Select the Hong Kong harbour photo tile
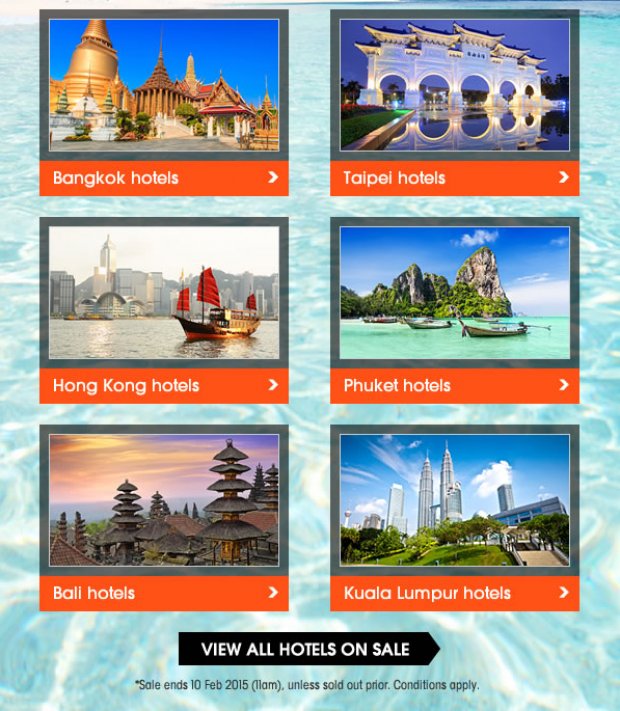 (x=164, y=292)
